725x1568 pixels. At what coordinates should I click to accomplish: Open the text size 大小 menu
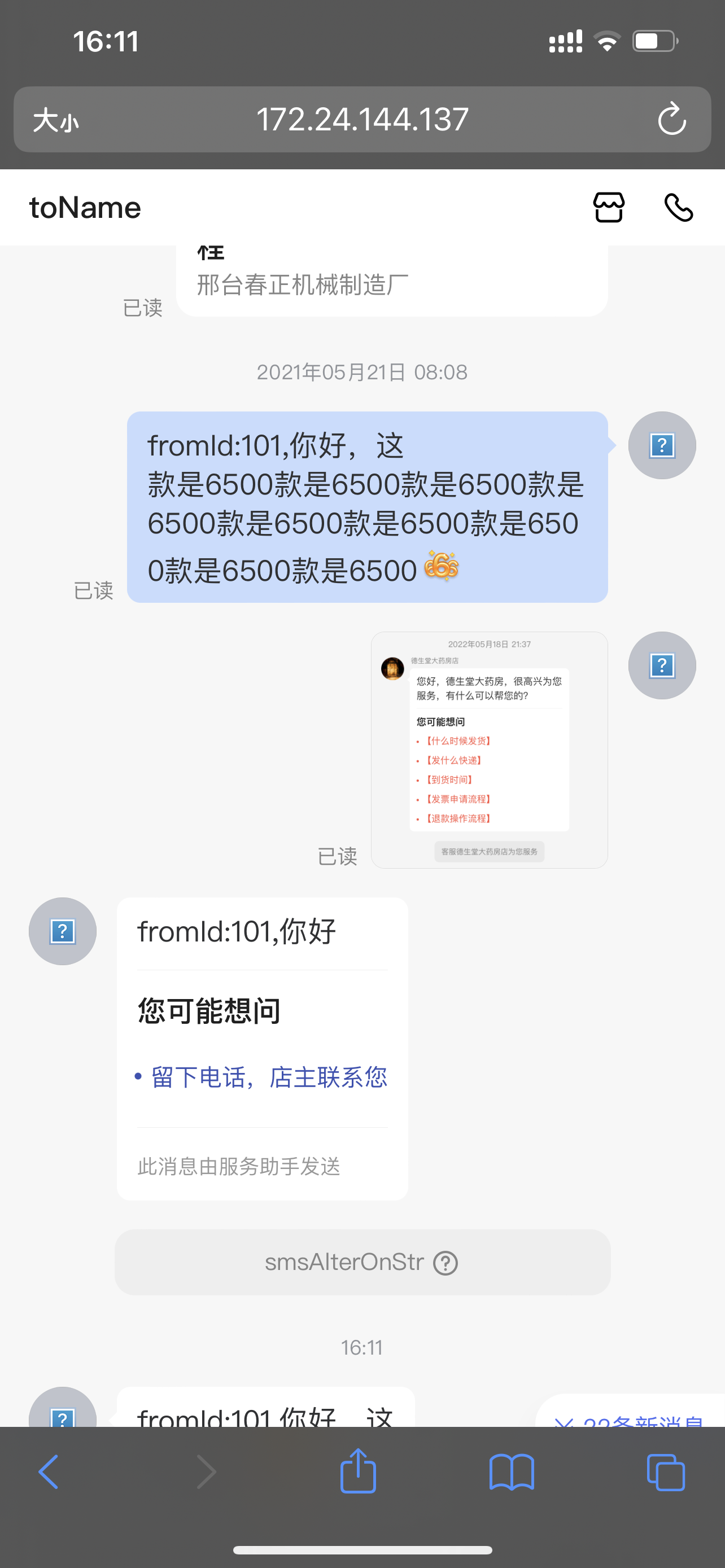coord(55,120)
